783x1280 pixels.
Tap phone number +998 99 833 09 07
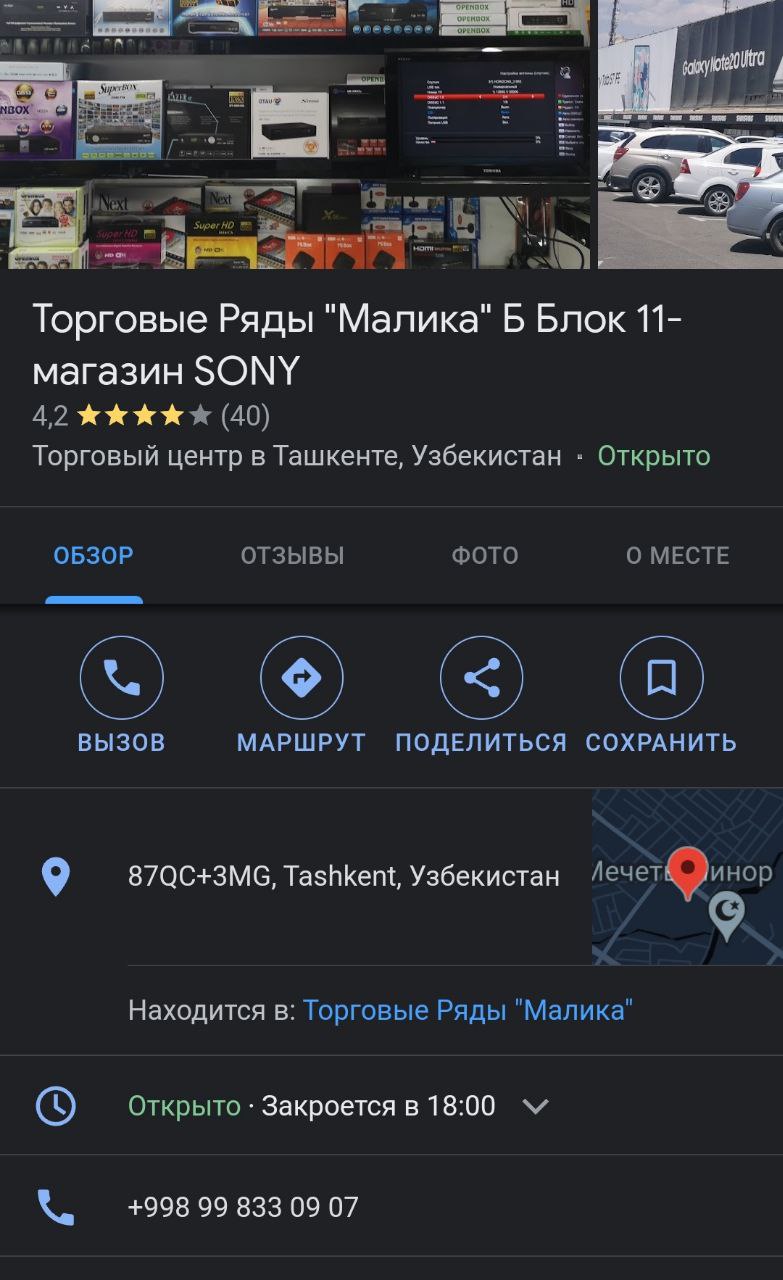243,1207
